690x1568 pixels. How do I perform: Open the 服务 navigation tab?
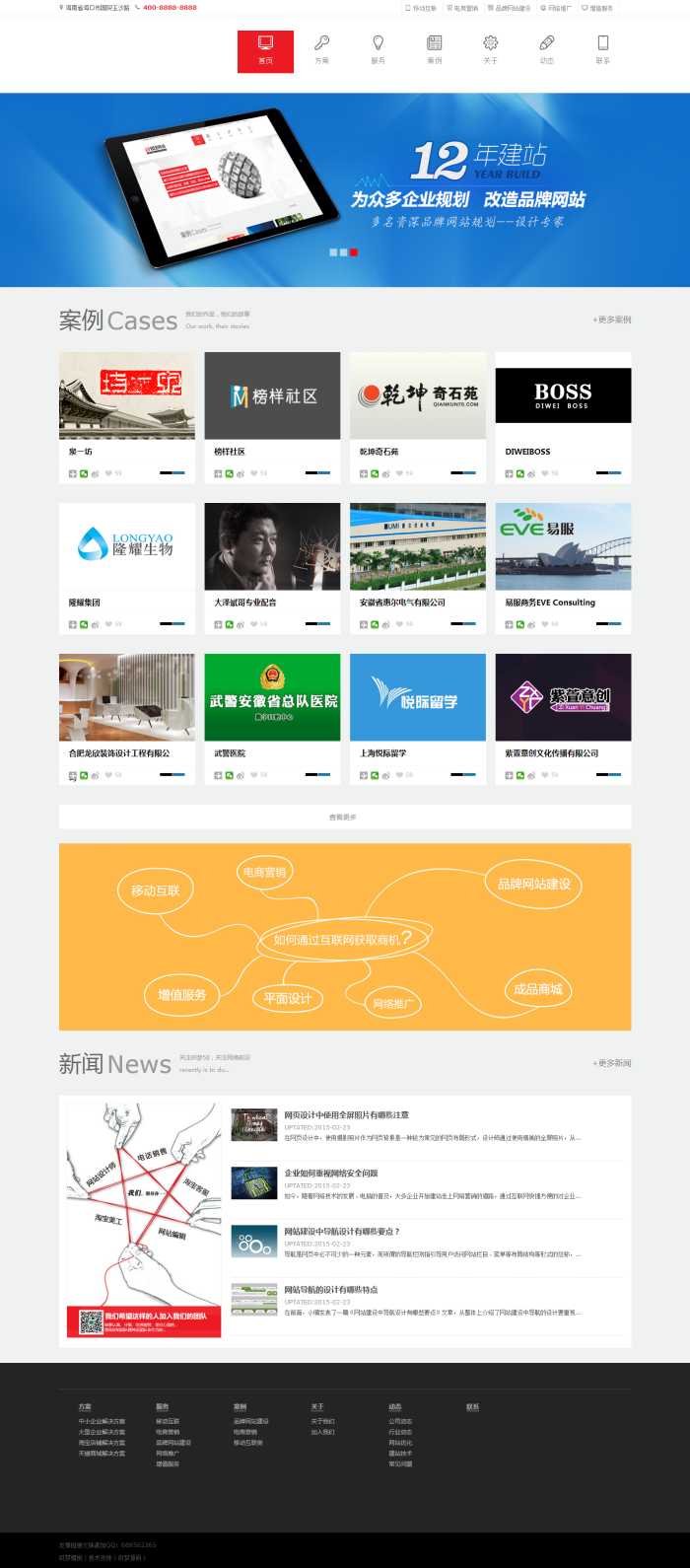coord(378,51)
